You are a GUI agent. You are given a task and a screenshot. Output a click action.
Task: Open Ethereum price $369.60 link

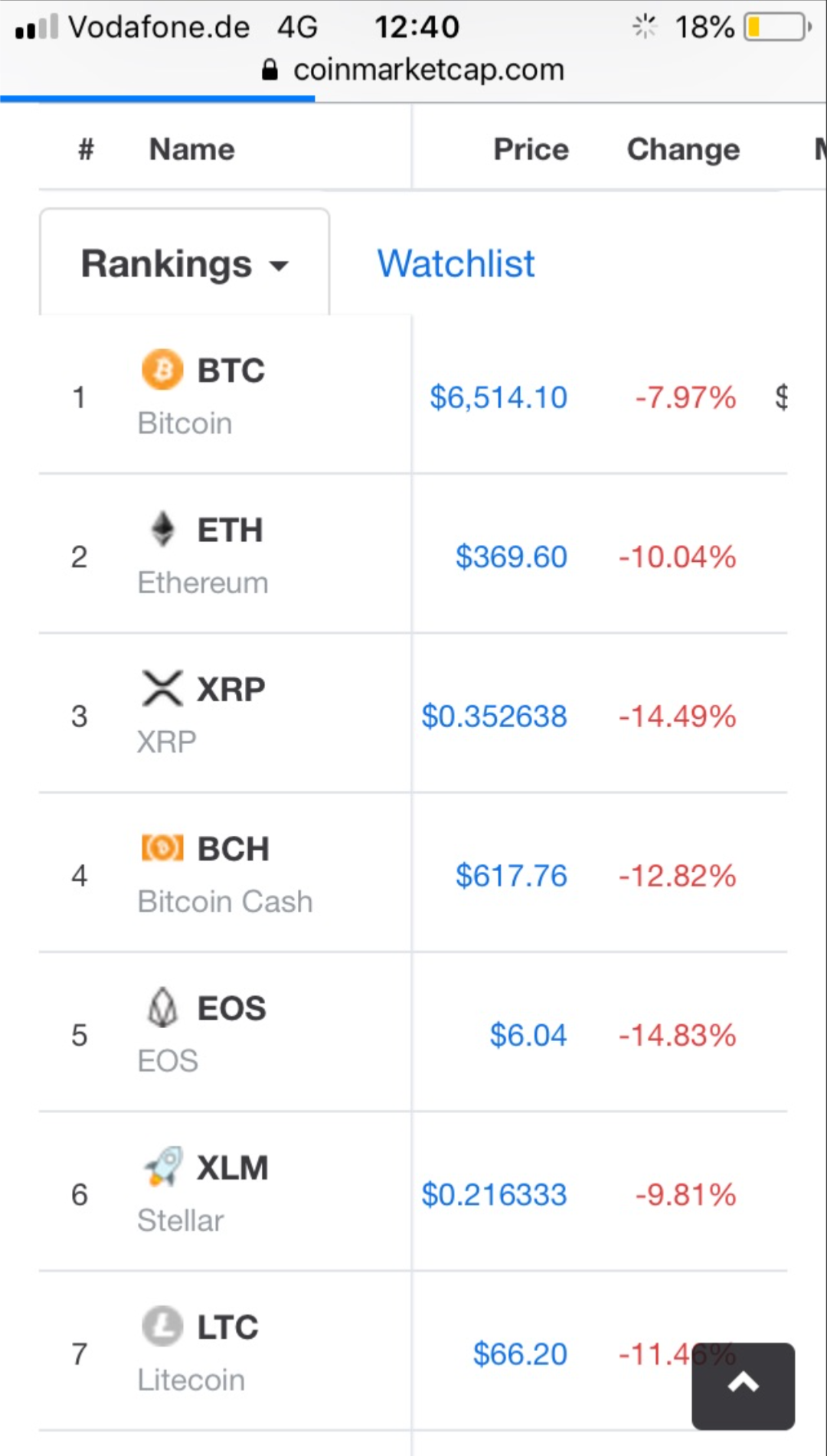(511, 557)
